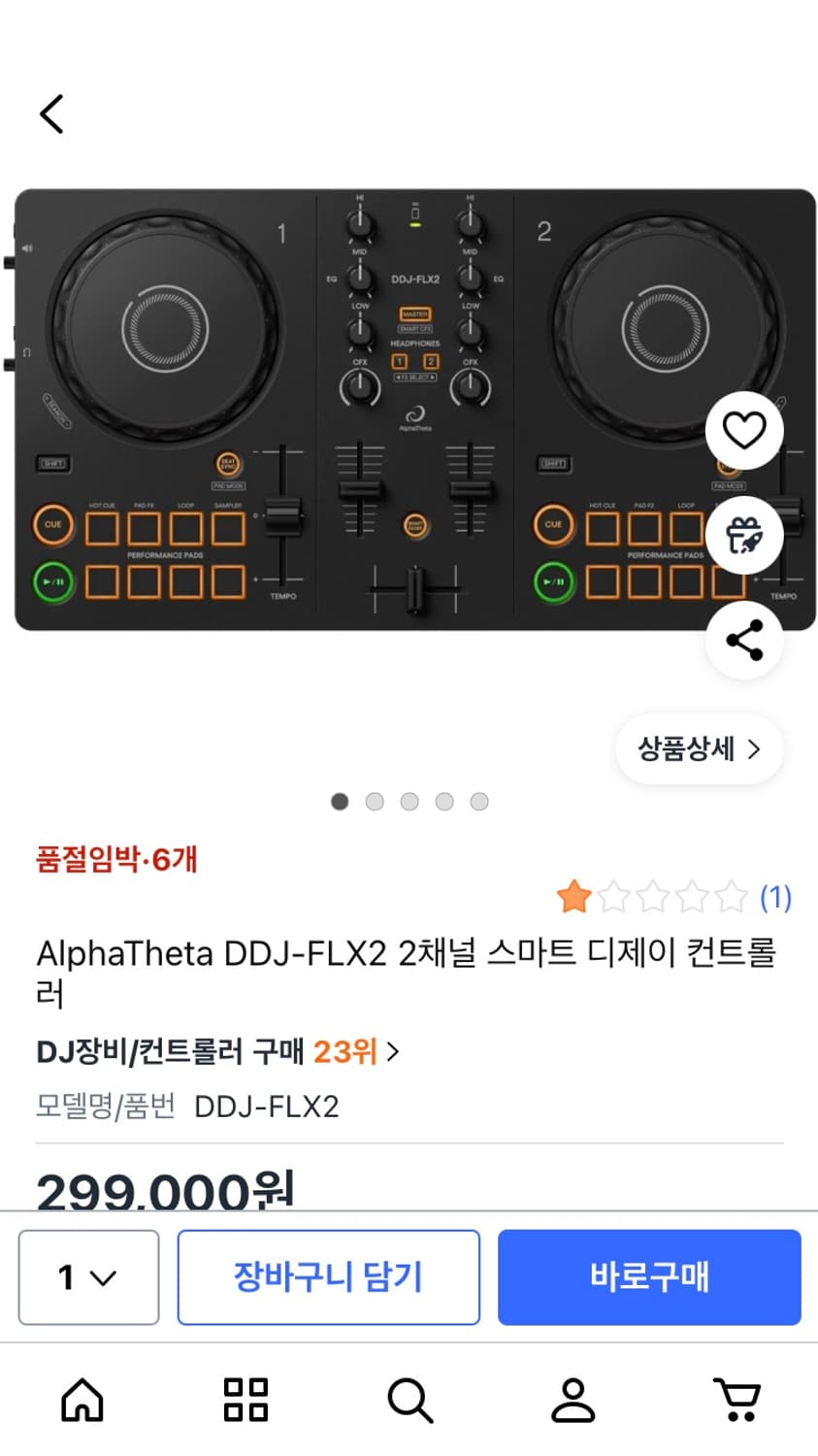Viewport: 818px width, 1456px height.
Task: Open My Page via the profile icon
Action: coord(573,1400)
